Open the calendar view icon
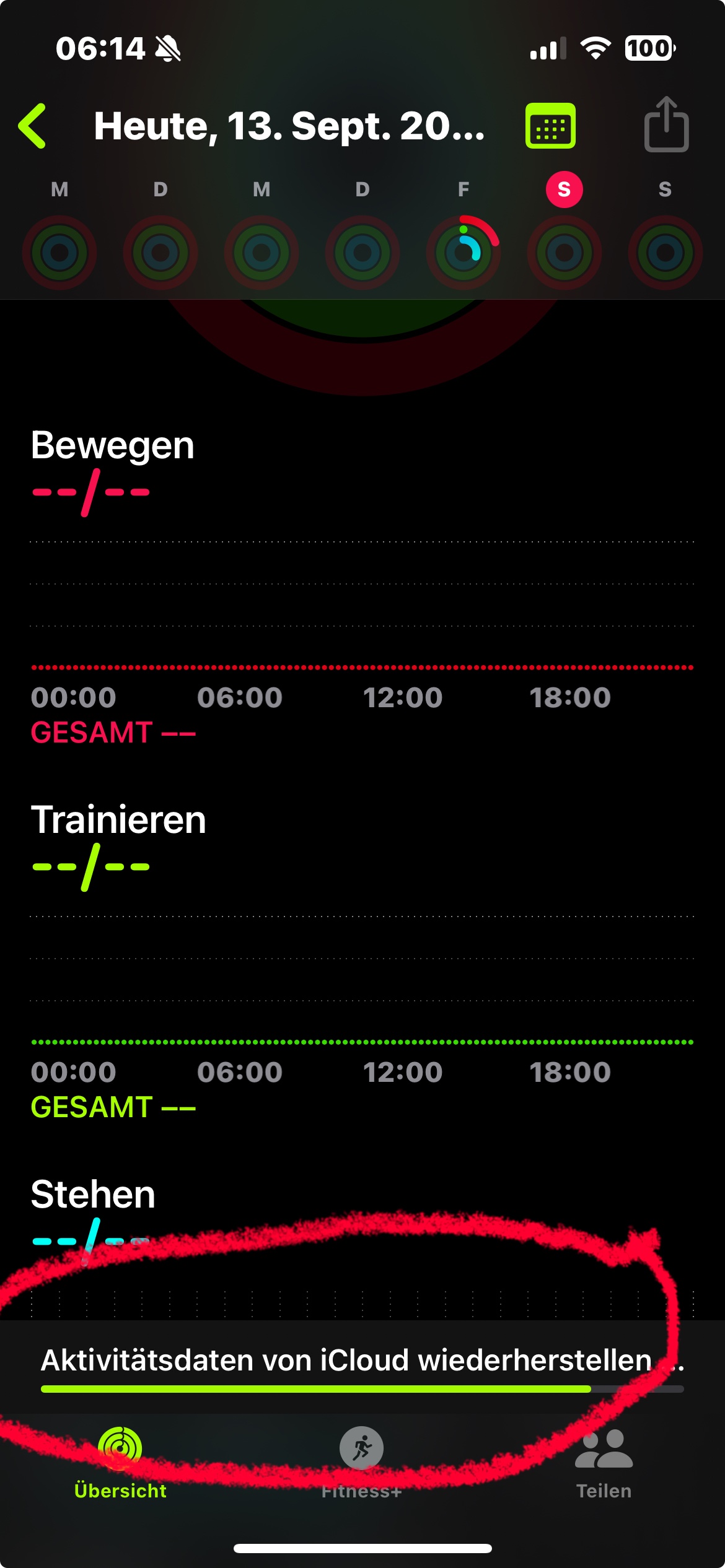725x1568 pixels. 550,126
